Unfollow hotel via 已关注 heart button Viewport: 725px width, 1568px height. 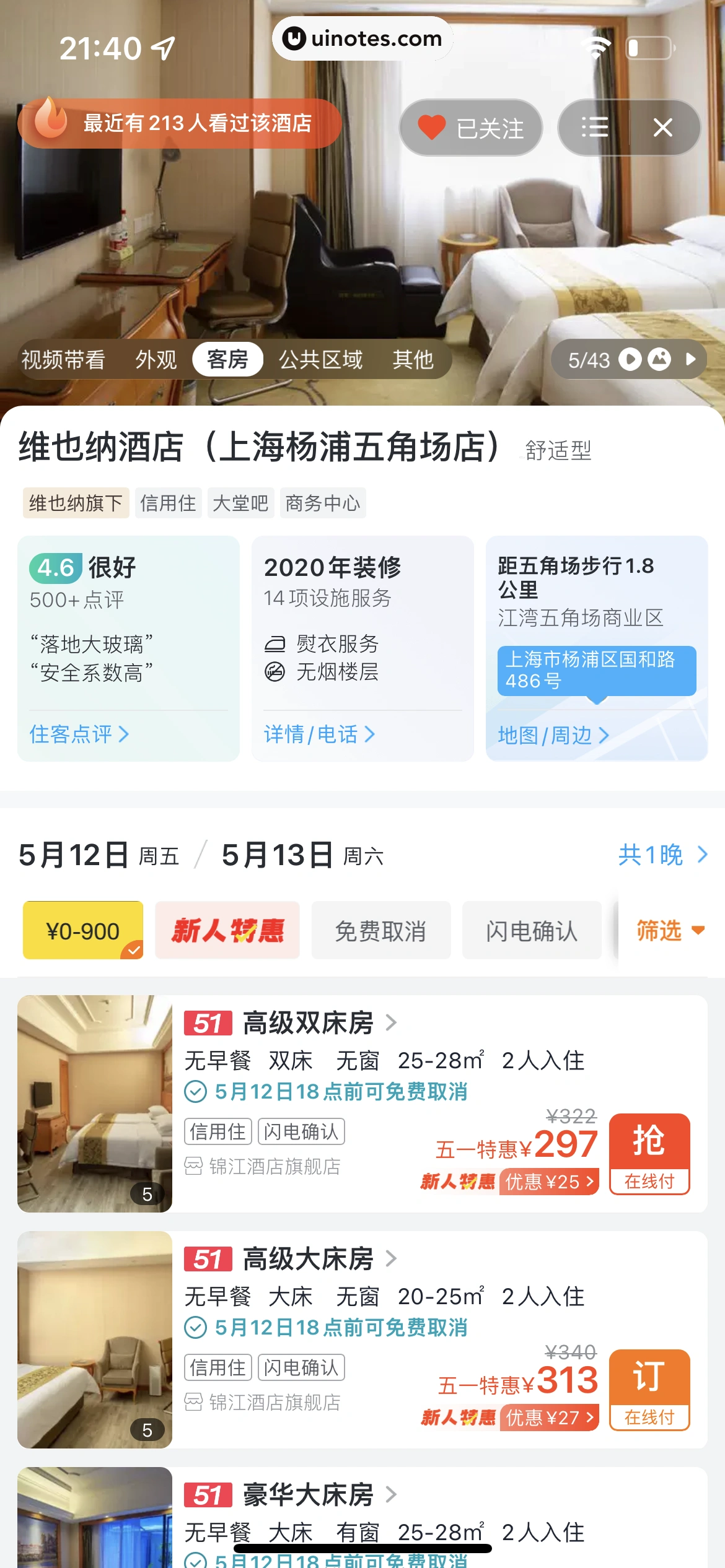tap(471, 128)
